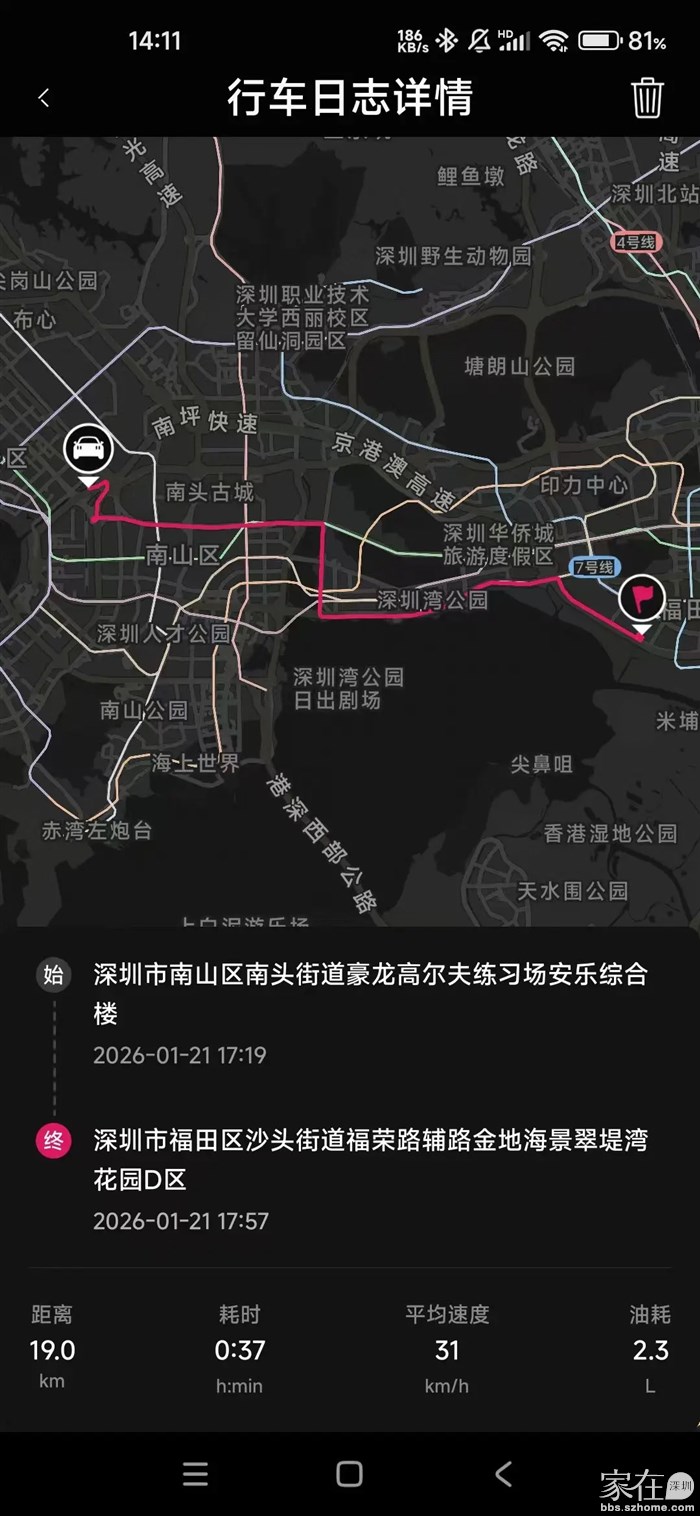Go to the system home screen
The image size is (700, 1516).
click(349, 1473)
